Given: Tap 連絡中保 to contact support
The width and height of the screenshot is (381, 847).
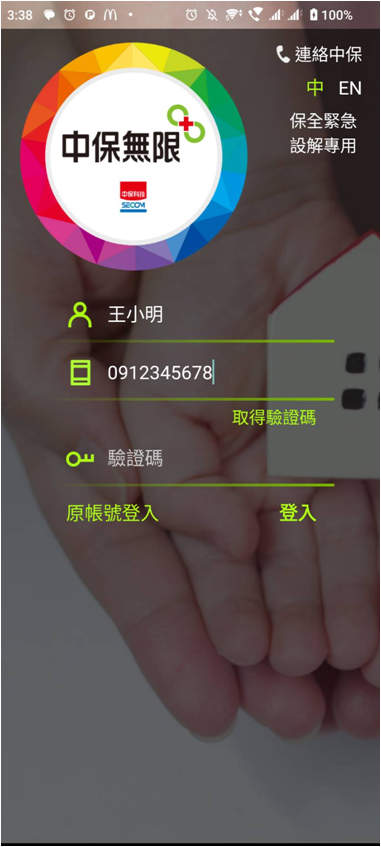Looking at the screenshot, I should pos(319,55).
